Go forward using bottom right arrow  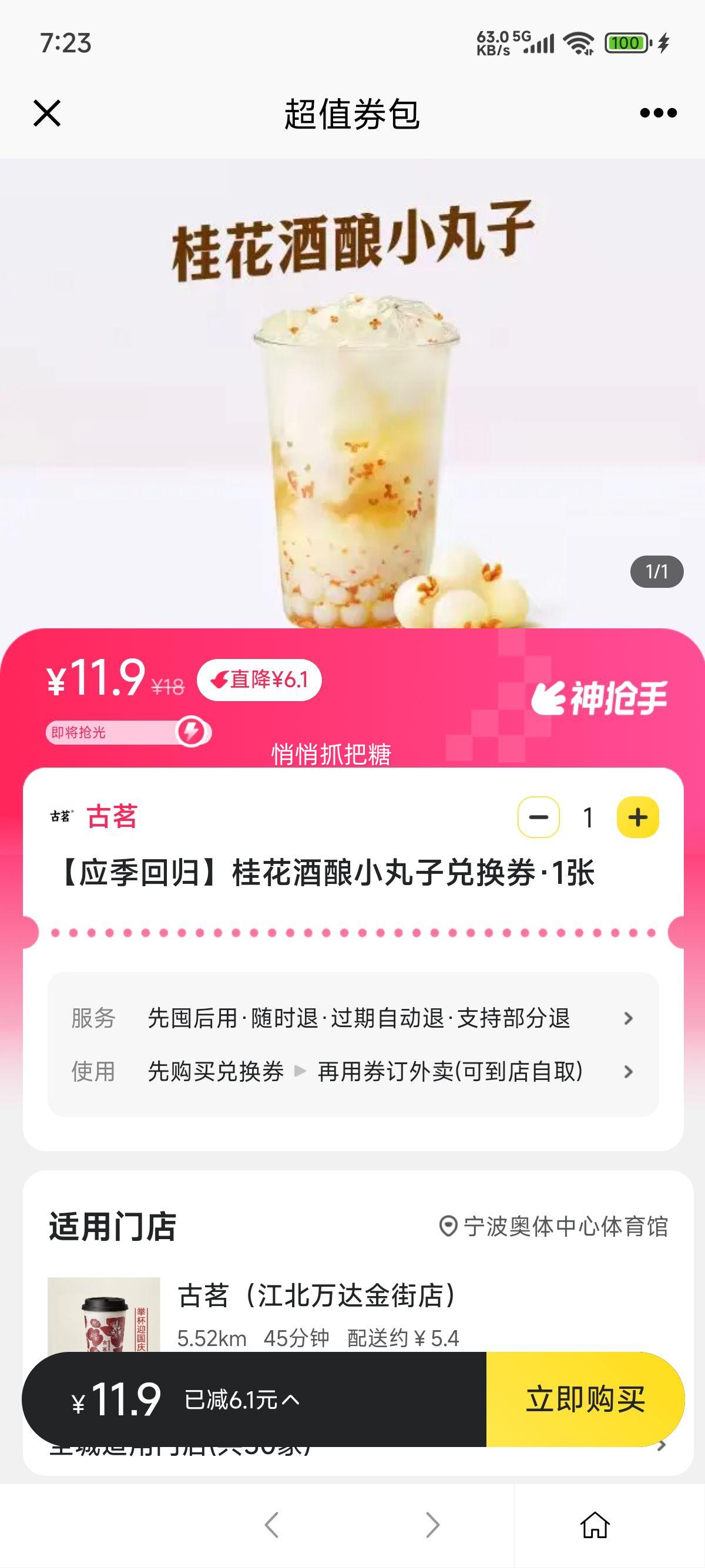[x=432, y=1525]
